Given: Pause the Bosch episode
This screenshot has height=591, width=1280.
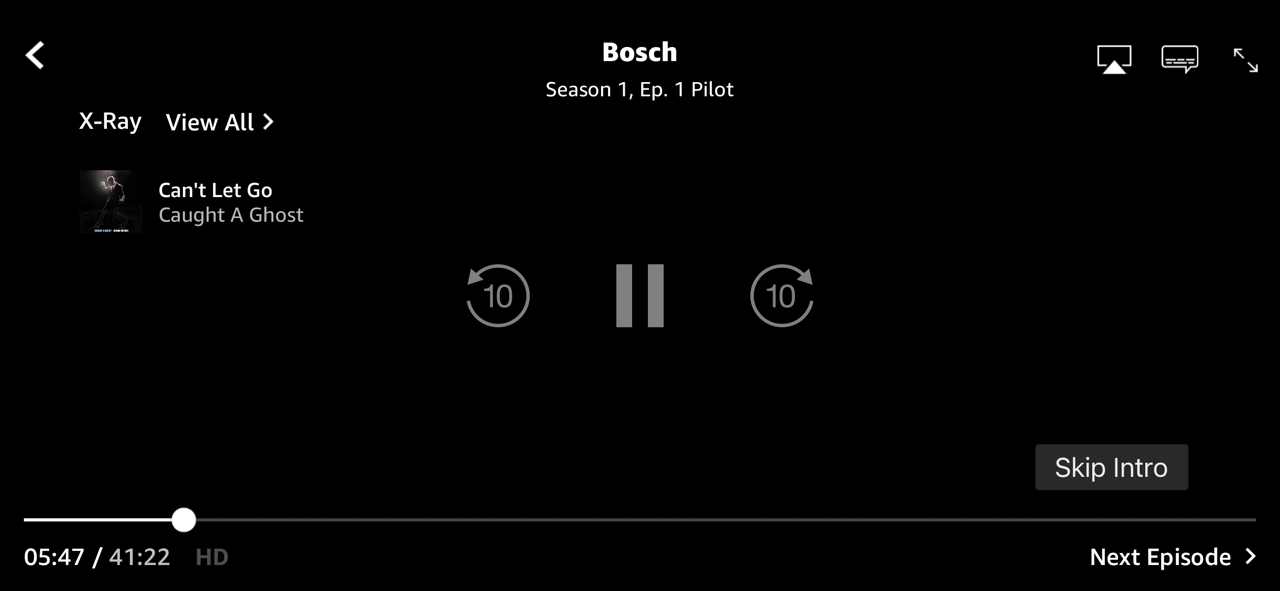Looking at the screenshot, I should [640, 296].
